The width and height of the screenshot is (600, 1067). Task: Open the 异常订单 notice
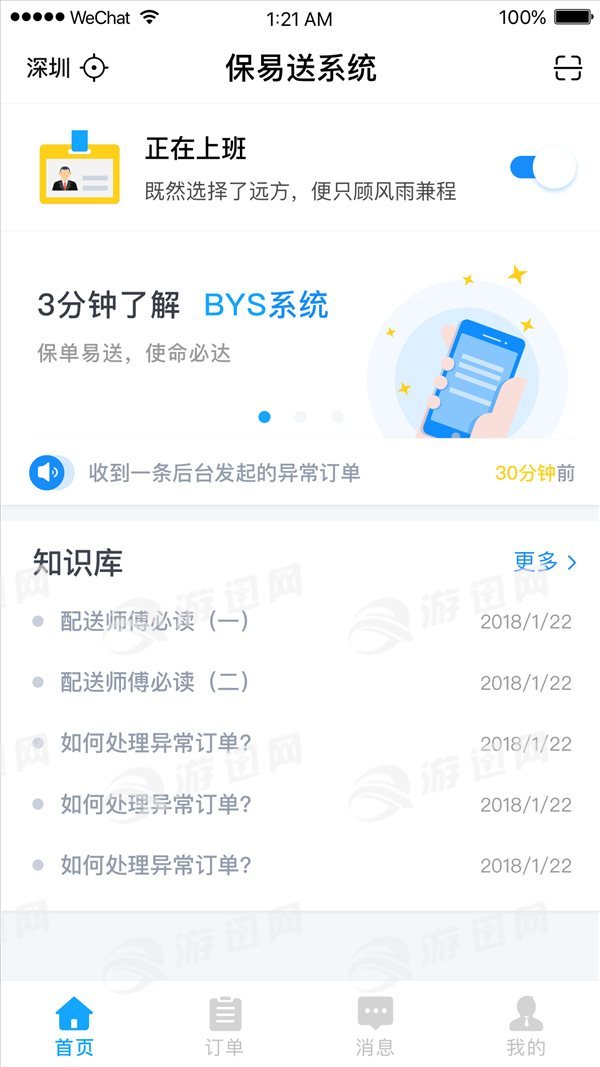pyautogui.click(x=300, y=472)
